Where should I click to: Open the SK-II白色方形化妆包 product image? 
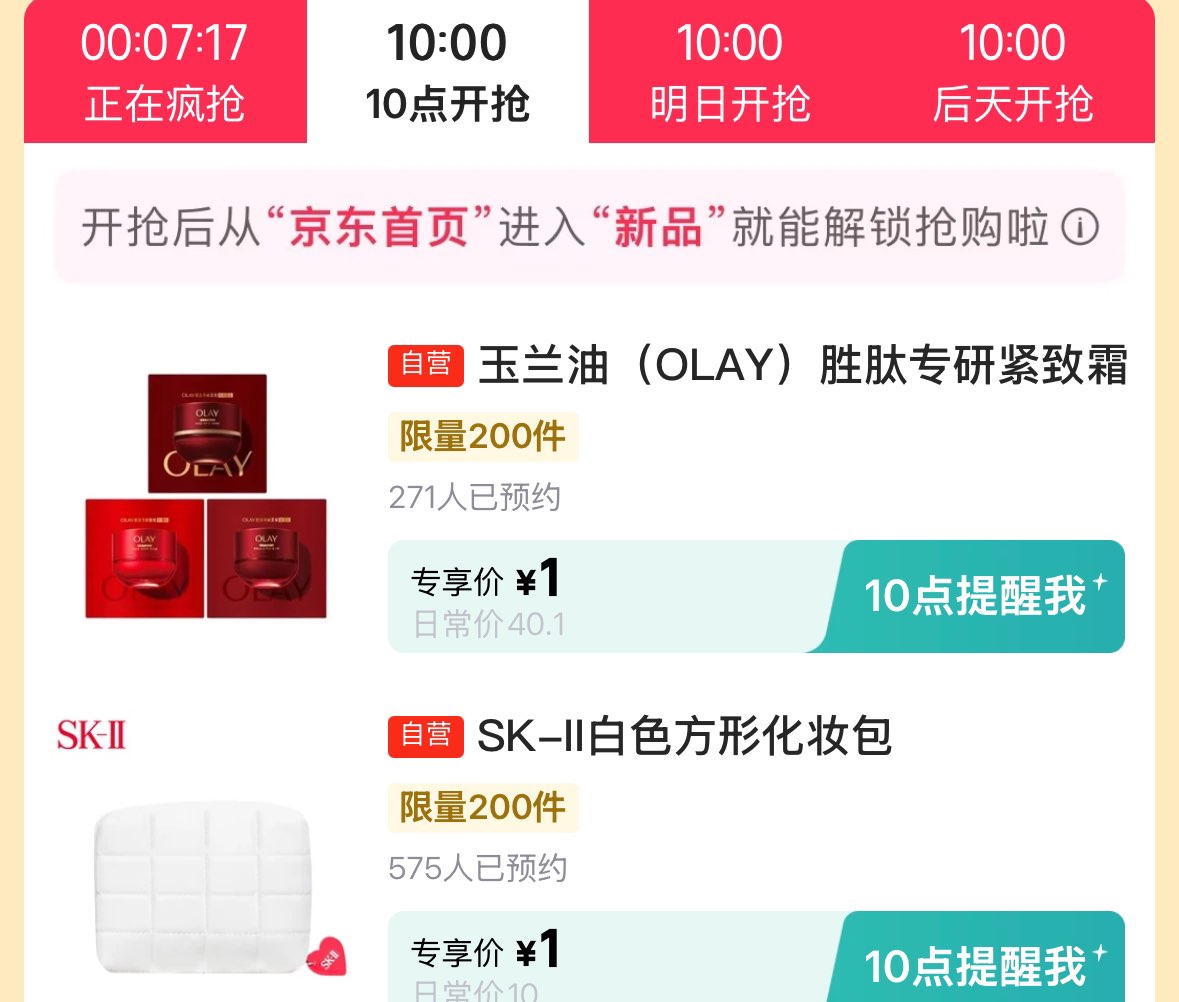point(203,857)
